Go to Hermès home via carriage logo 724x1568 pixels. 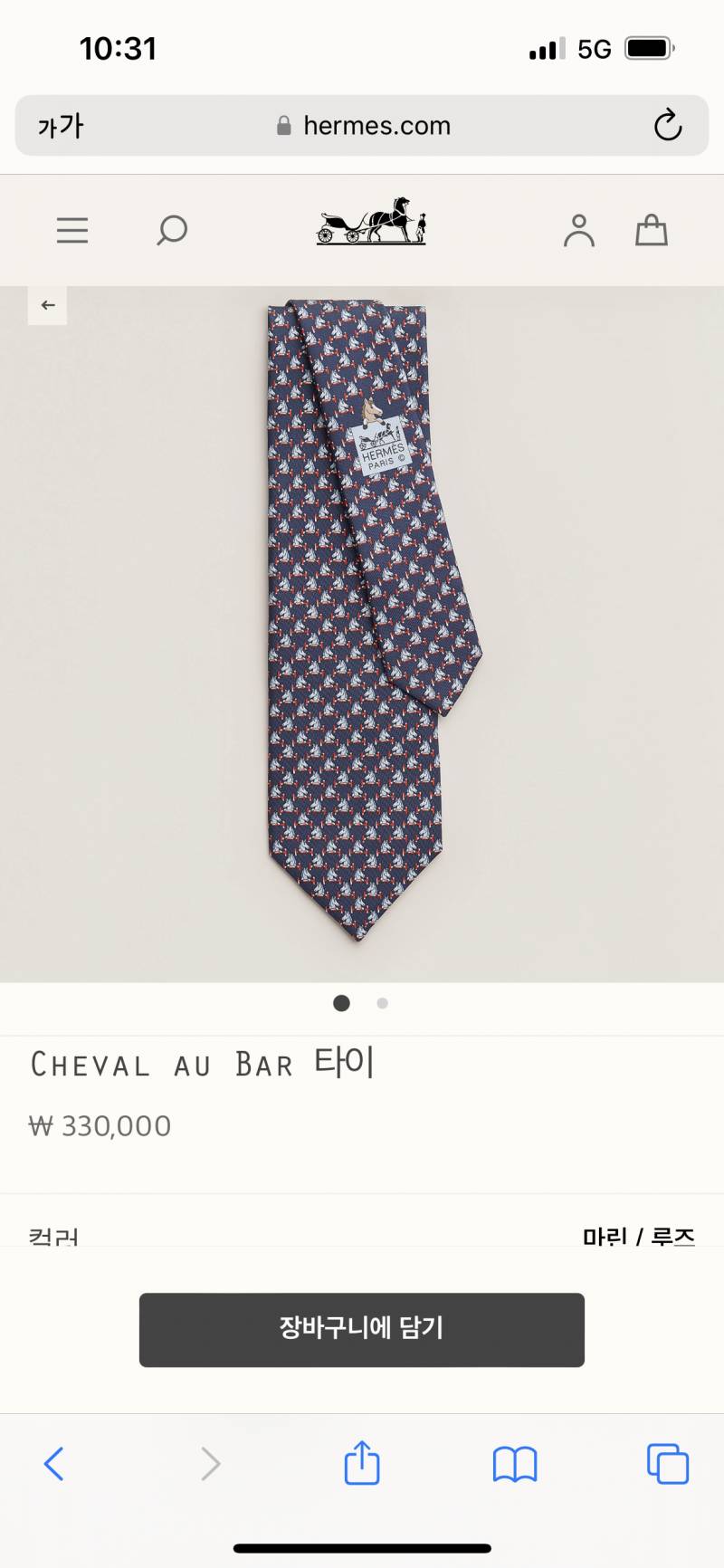371,222
